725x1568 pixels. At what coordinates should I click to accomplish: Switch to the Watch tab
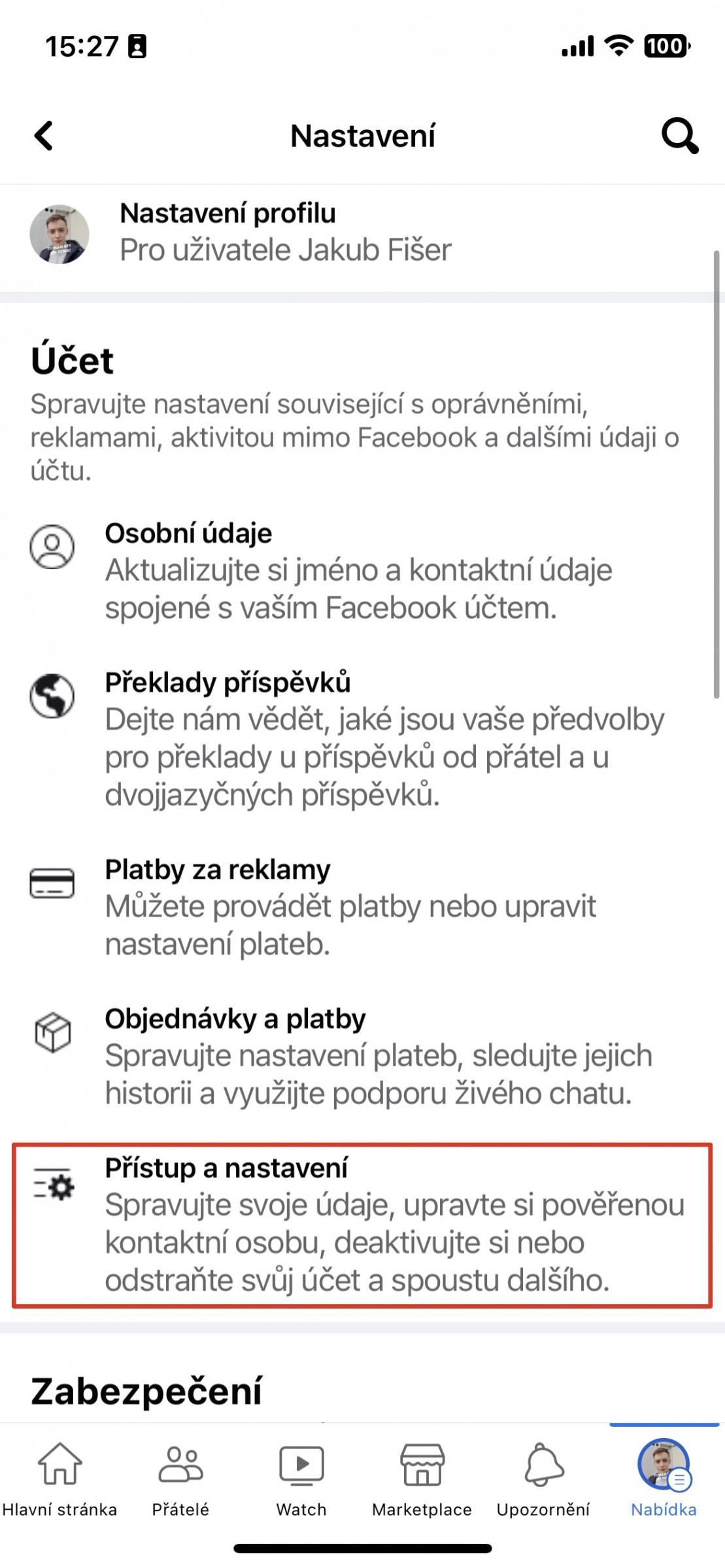(x=301, y=1479)
